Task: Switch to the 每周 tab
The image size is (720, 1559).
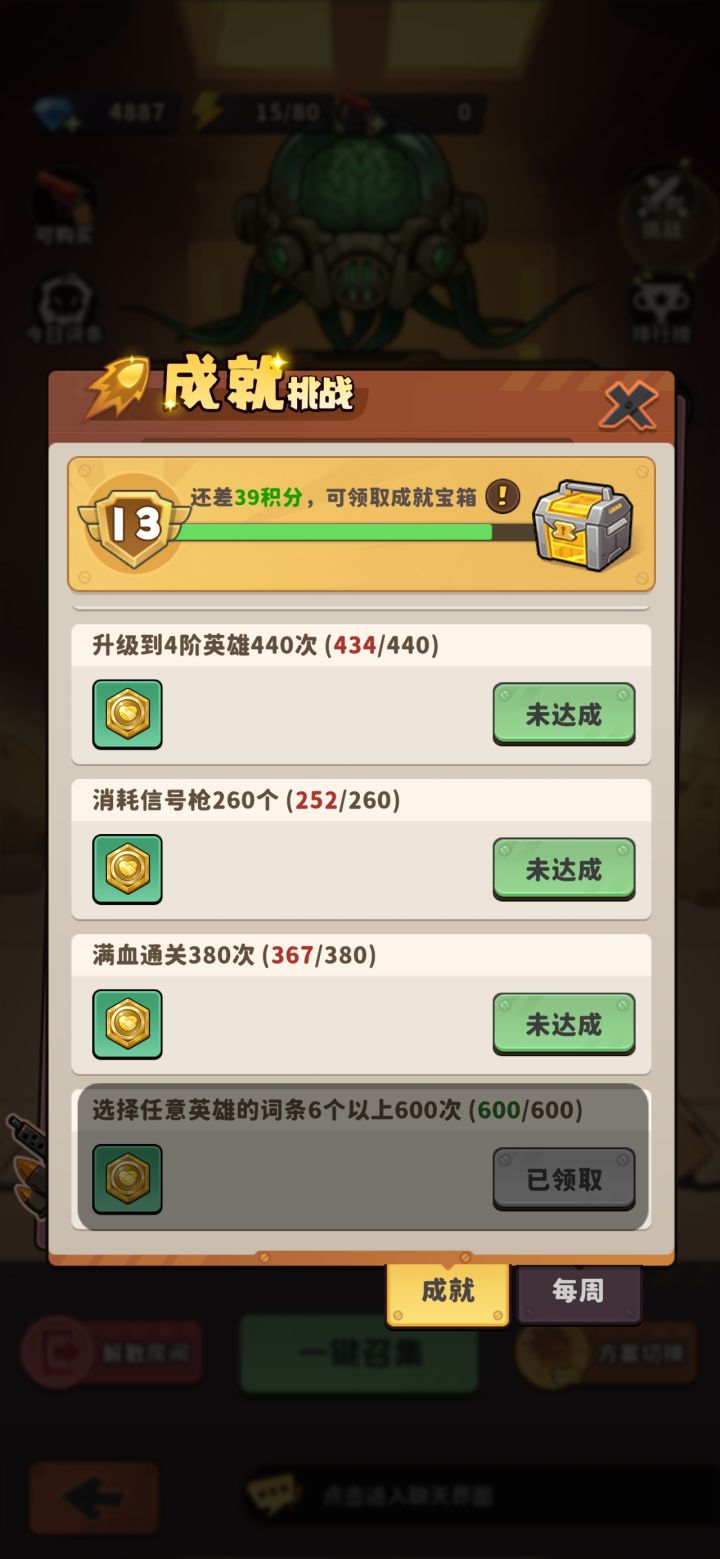Action: coord(578,1293)
